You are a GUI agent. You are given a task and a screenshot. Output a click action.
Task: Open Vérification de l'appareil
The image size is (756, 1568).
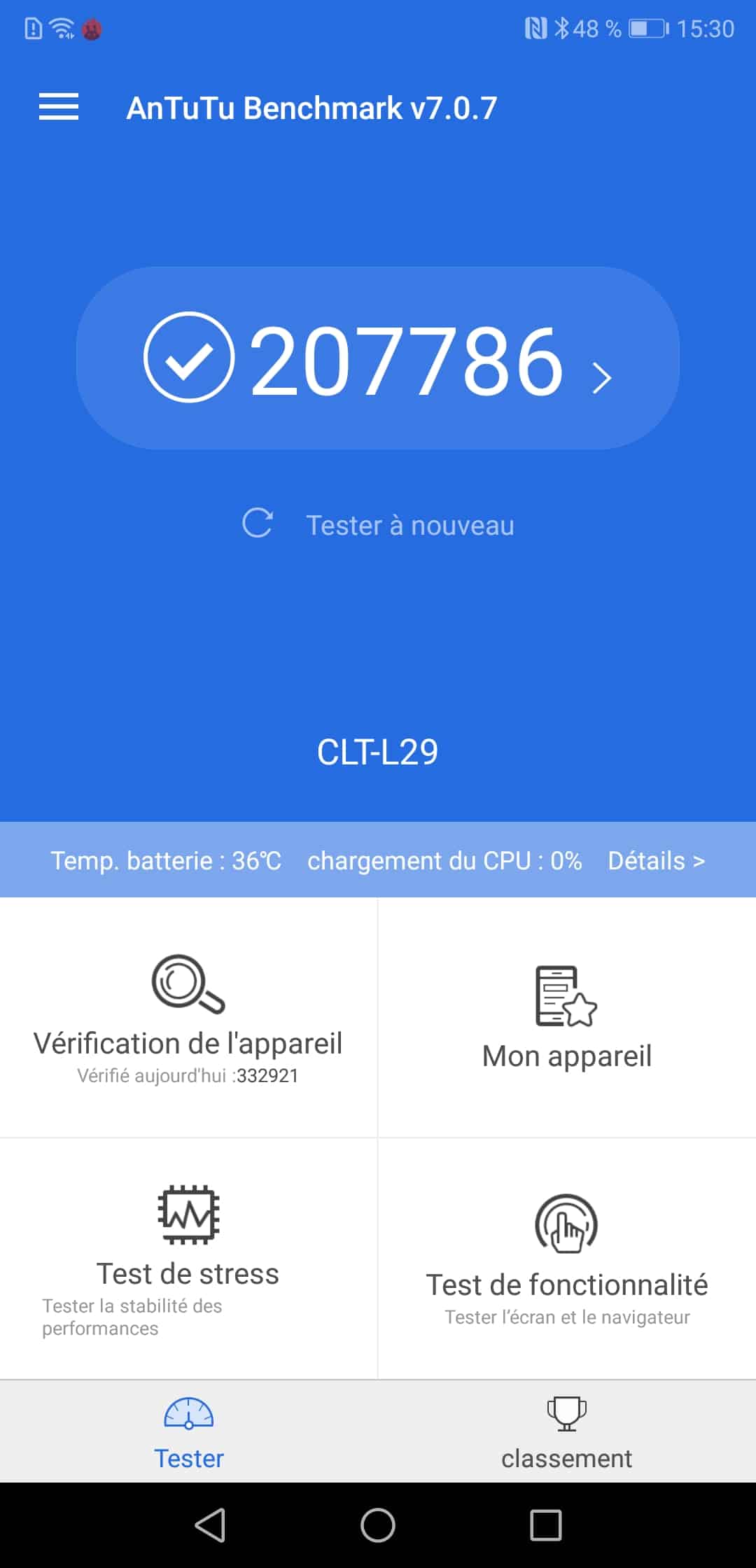click(x=188, y=1018)
